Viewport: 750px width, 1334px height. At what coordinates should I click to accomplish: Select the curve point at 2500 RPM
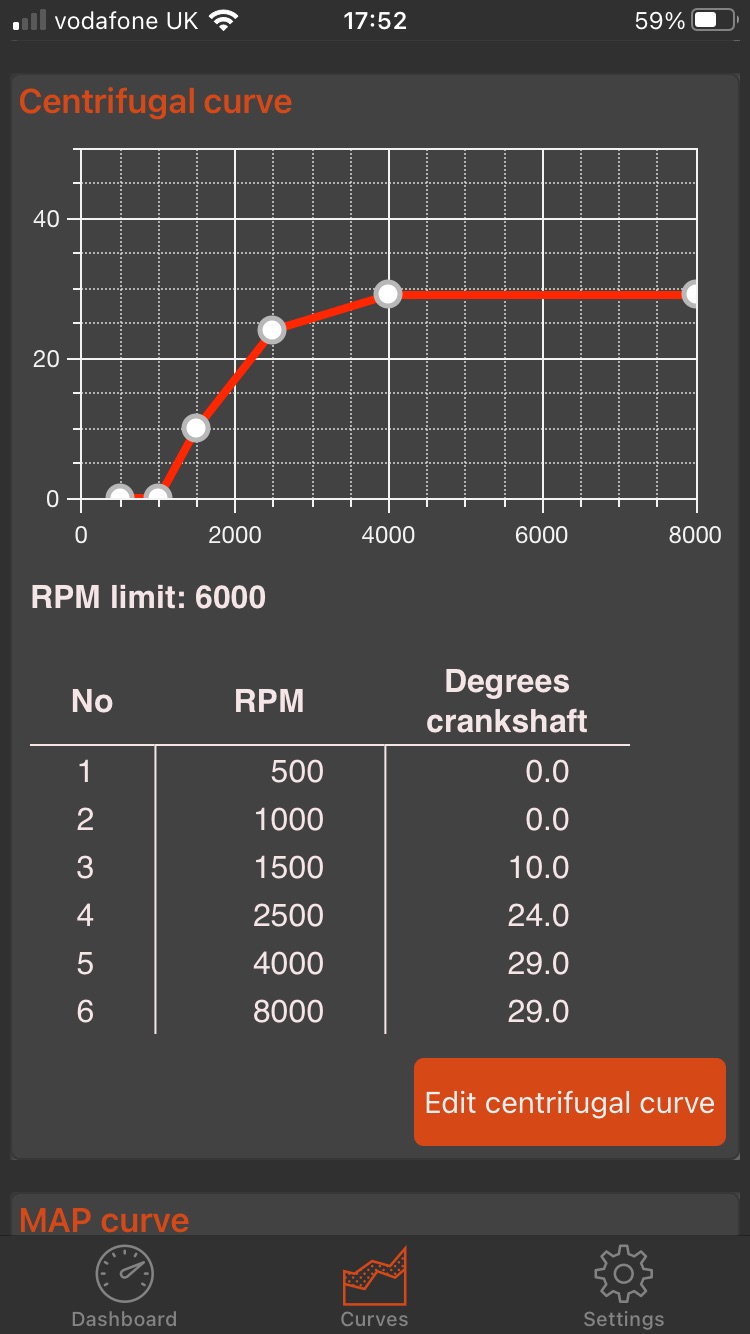tap(271, 329)
